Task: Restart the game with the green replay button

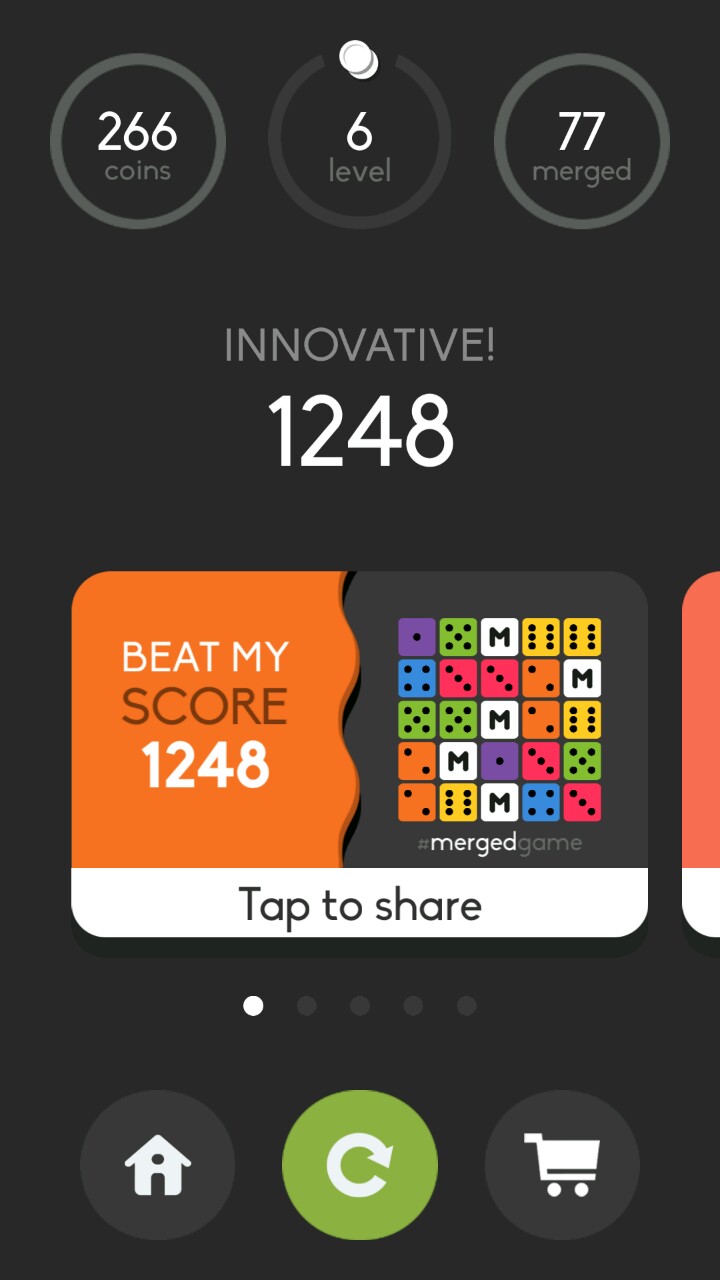Action: pyautogui.click(x=360, y=1166)
